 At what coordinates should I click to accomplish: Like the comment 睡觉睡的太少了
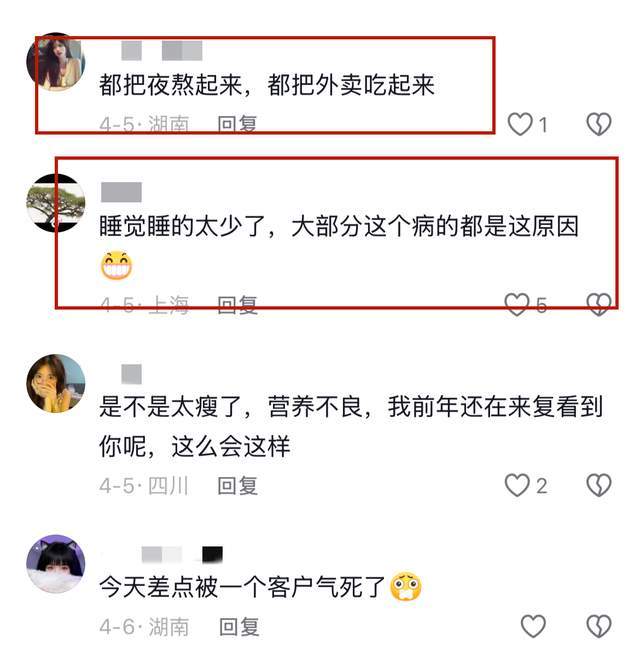coord(516,305)
